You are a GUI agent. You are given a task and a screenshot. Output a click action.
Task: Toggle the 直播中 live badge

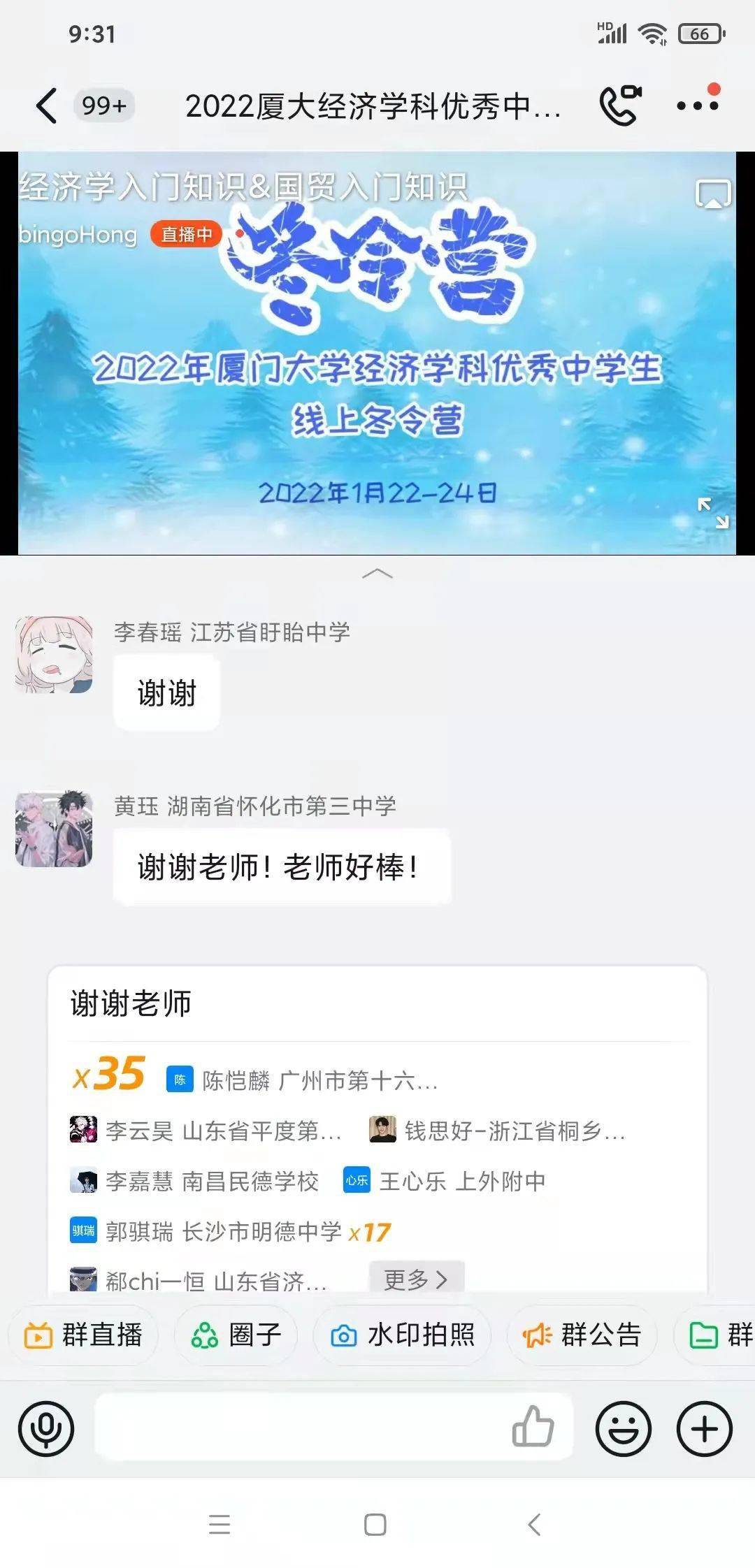[186, 235]
